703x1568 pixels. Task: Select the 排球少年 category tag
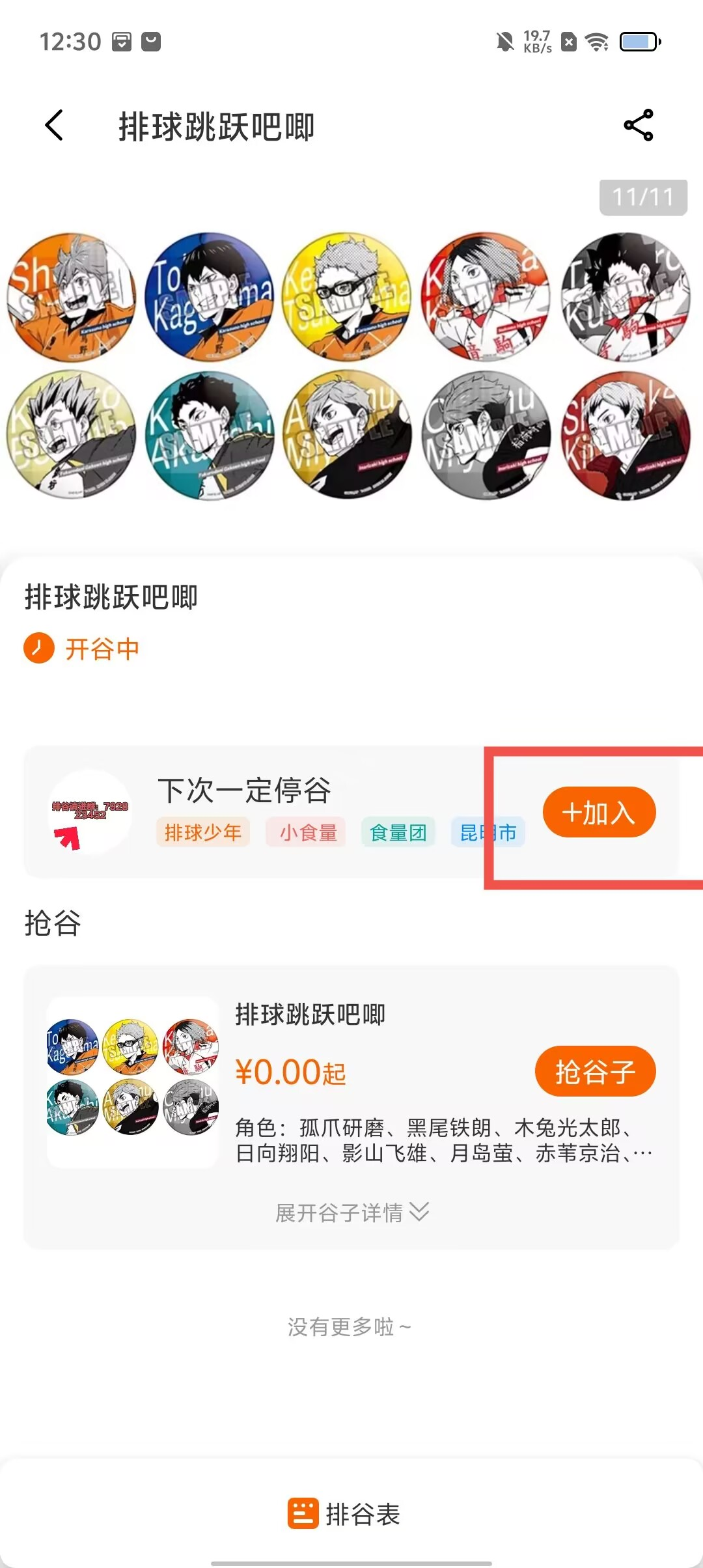point(202,832)
